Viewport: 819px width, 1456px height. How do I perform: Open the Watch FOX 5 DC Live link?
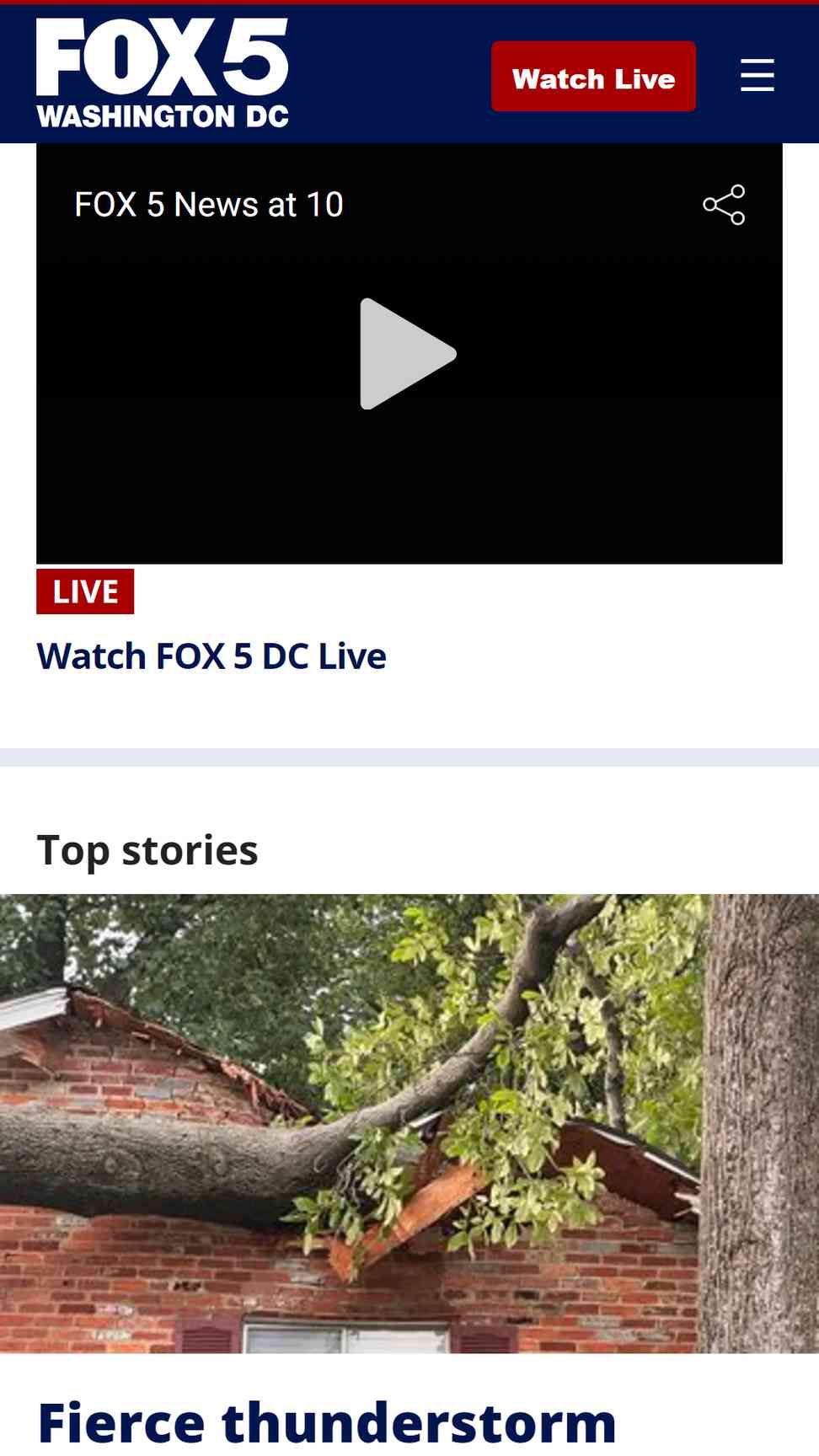211,656
